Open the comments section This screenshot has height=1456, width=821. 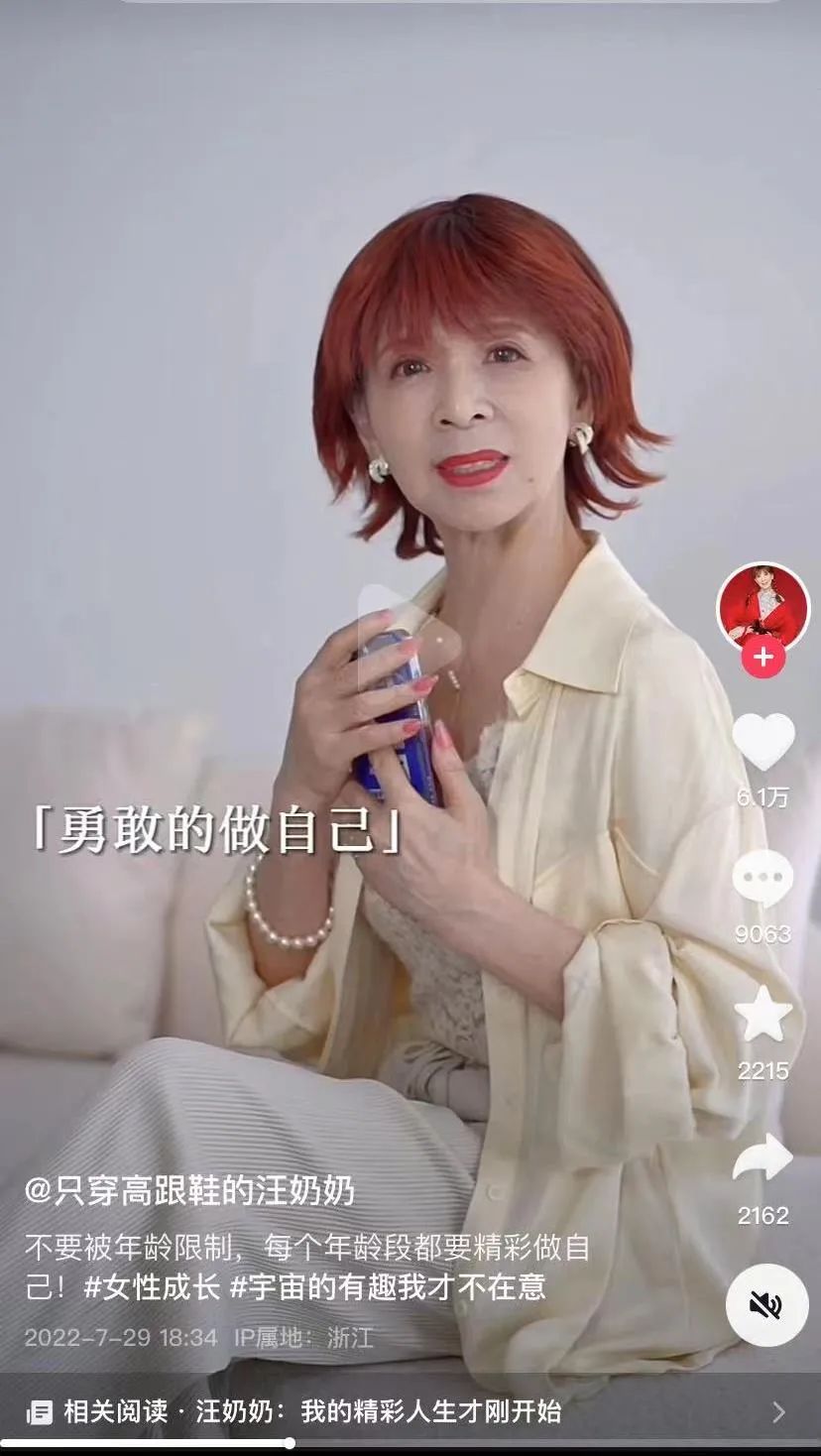pyautogui.click(x=762, y=881)
